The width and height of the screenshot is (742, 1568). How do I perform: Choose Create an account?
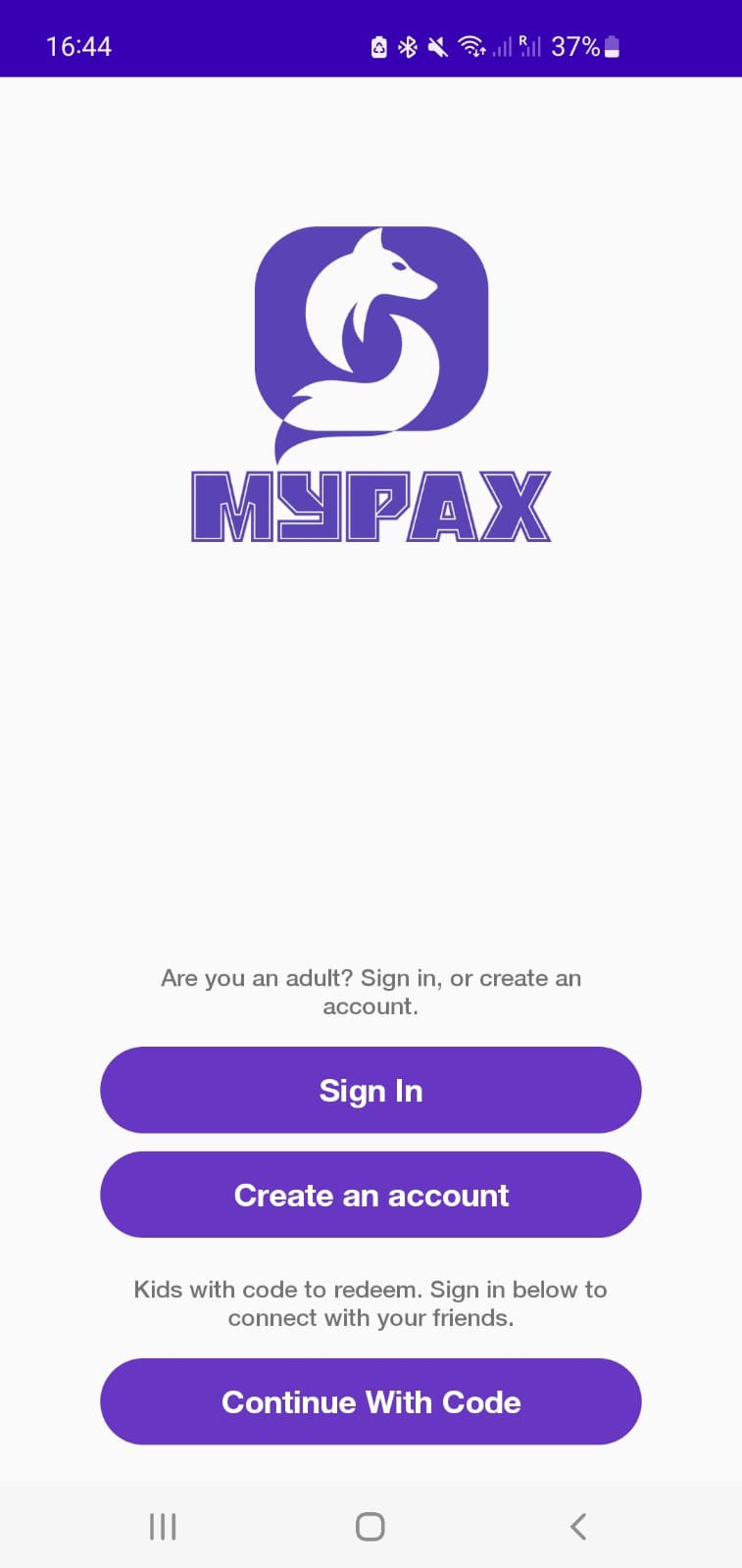coord(371,1195)
